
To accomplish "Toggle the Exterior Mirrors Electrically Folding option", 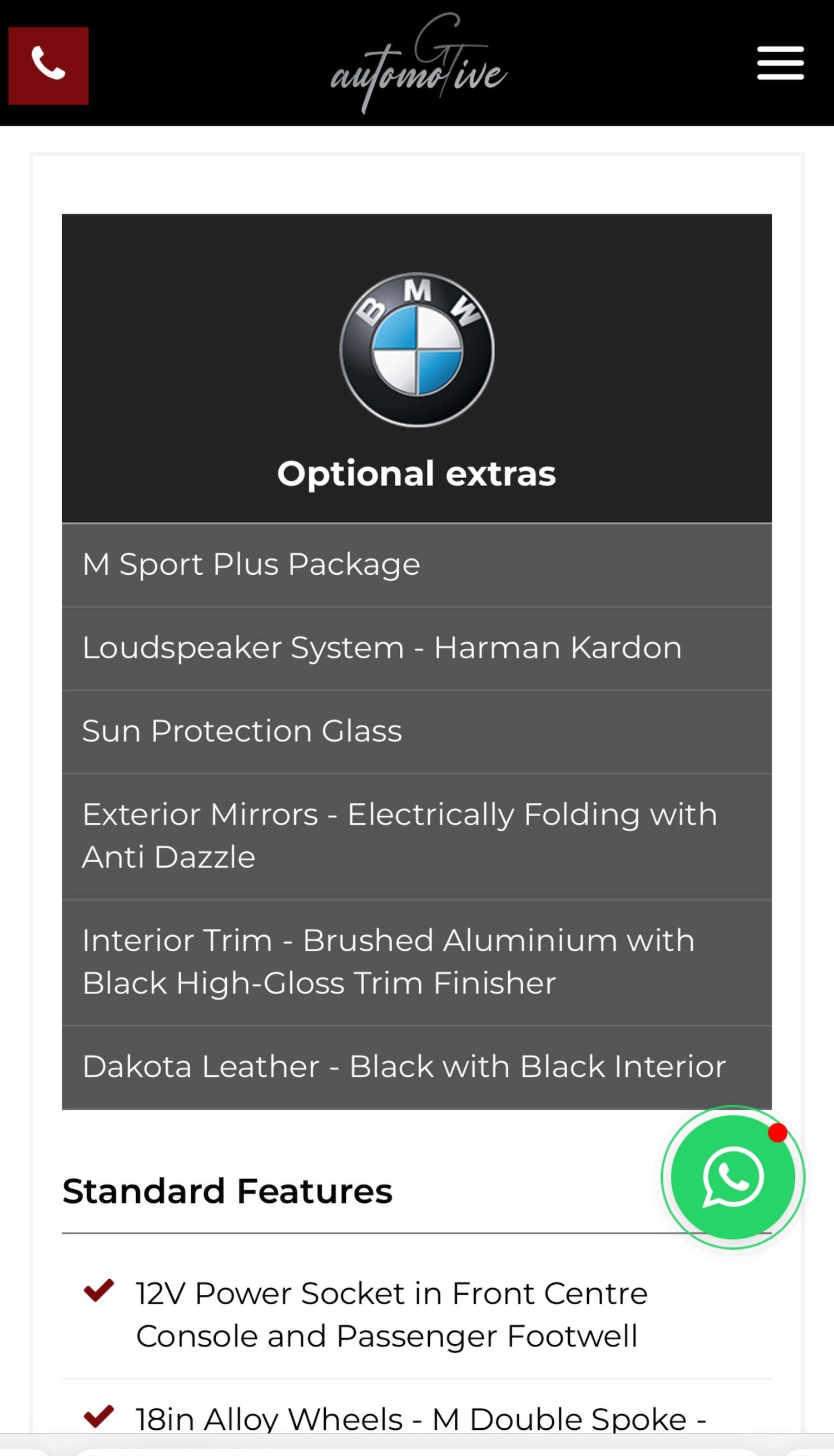I will click(x=399, y=836).
